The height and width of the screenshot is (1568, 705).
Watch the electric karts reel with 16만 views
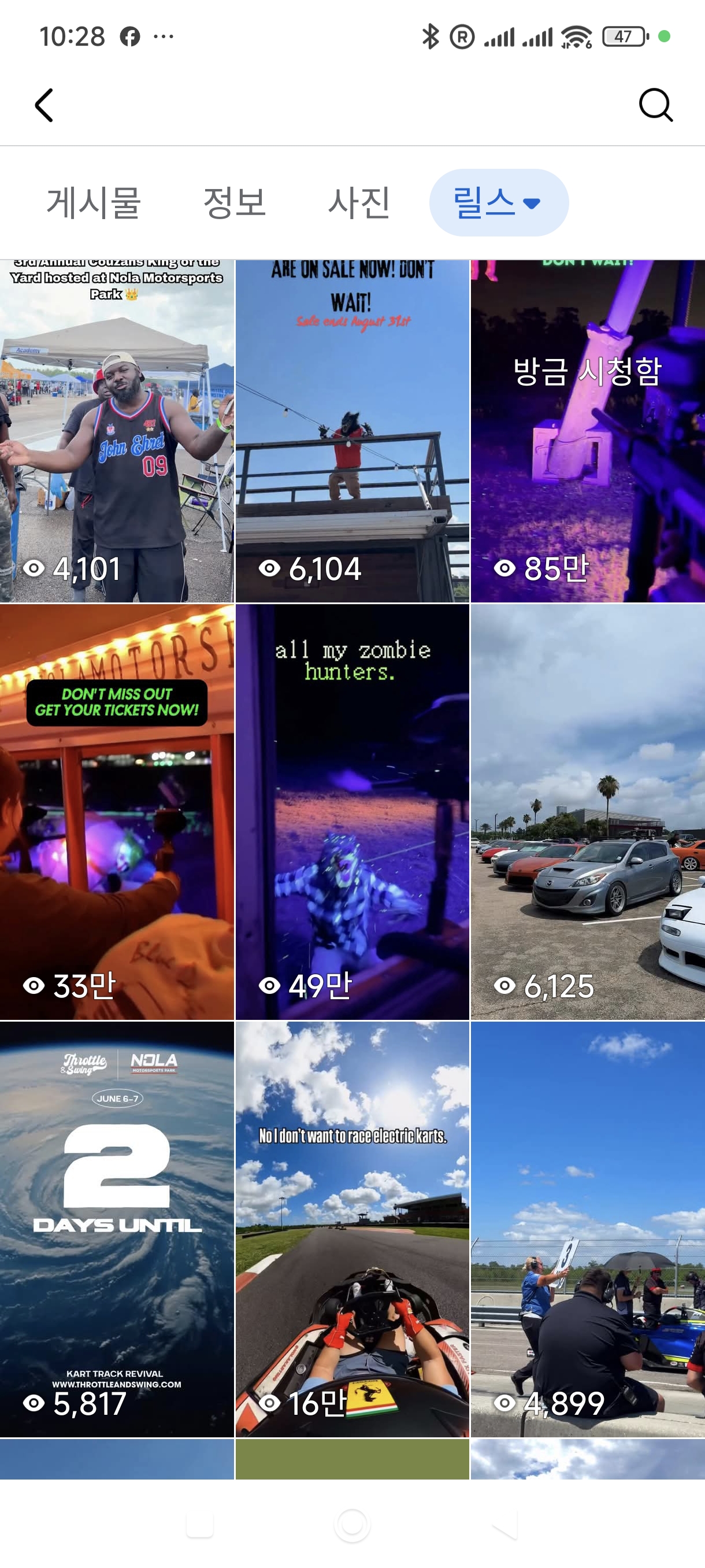coord(352,1229)
